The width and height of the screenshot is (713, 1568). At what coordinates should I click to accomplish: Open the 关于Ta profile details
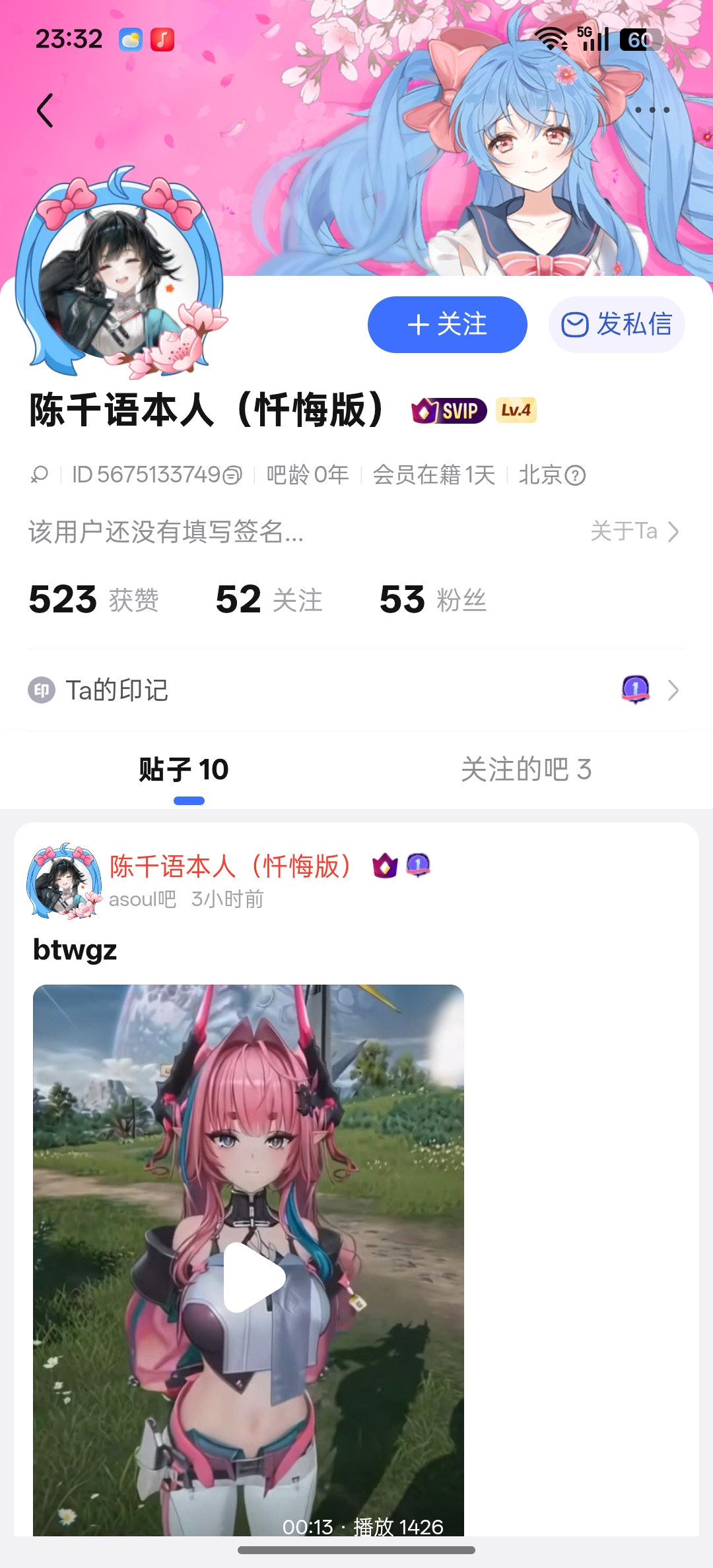coord(634,531)
